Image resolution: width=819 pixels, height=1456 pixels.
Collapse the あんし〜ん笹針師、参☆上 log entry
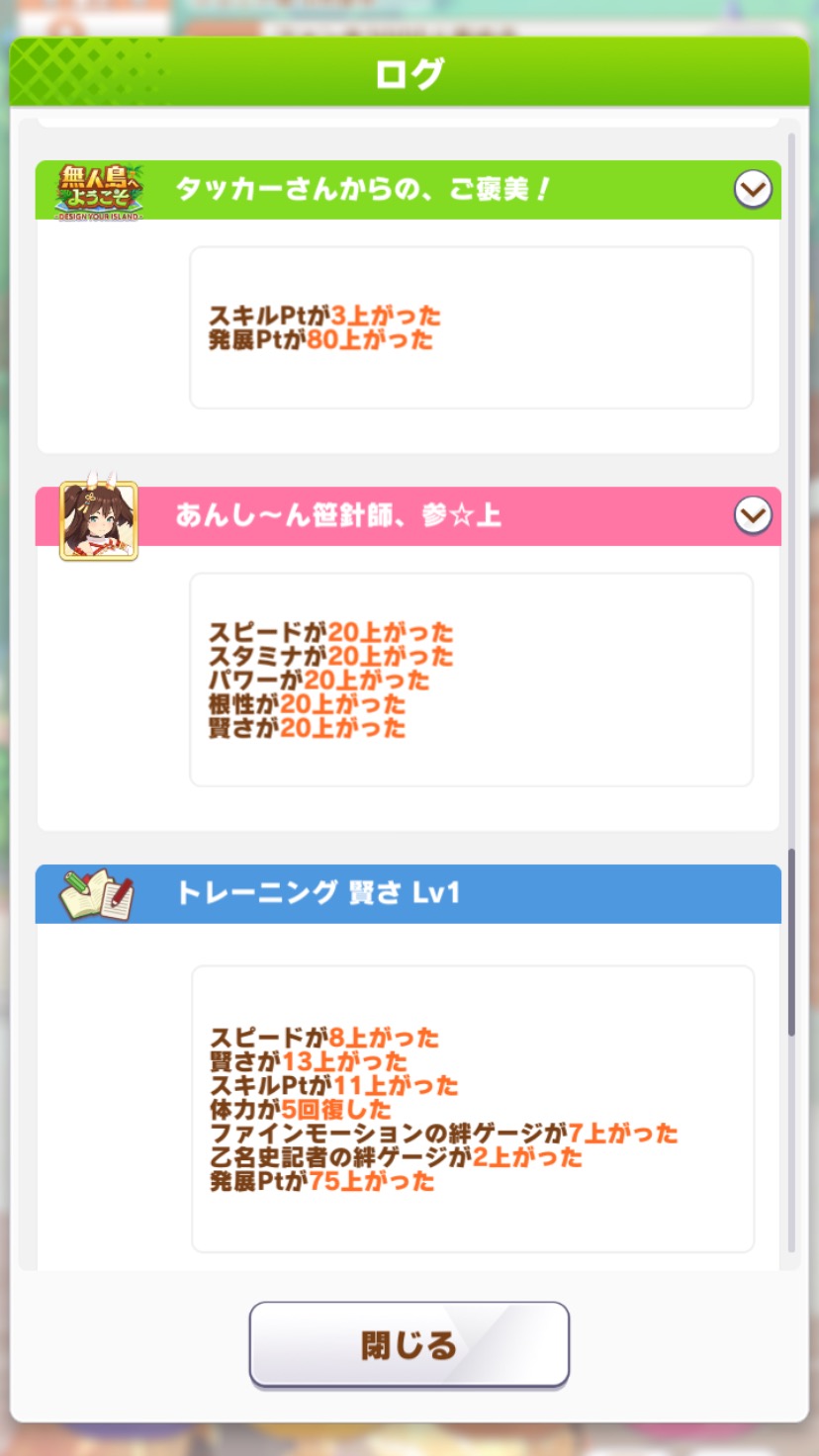[x=753, y=515]
